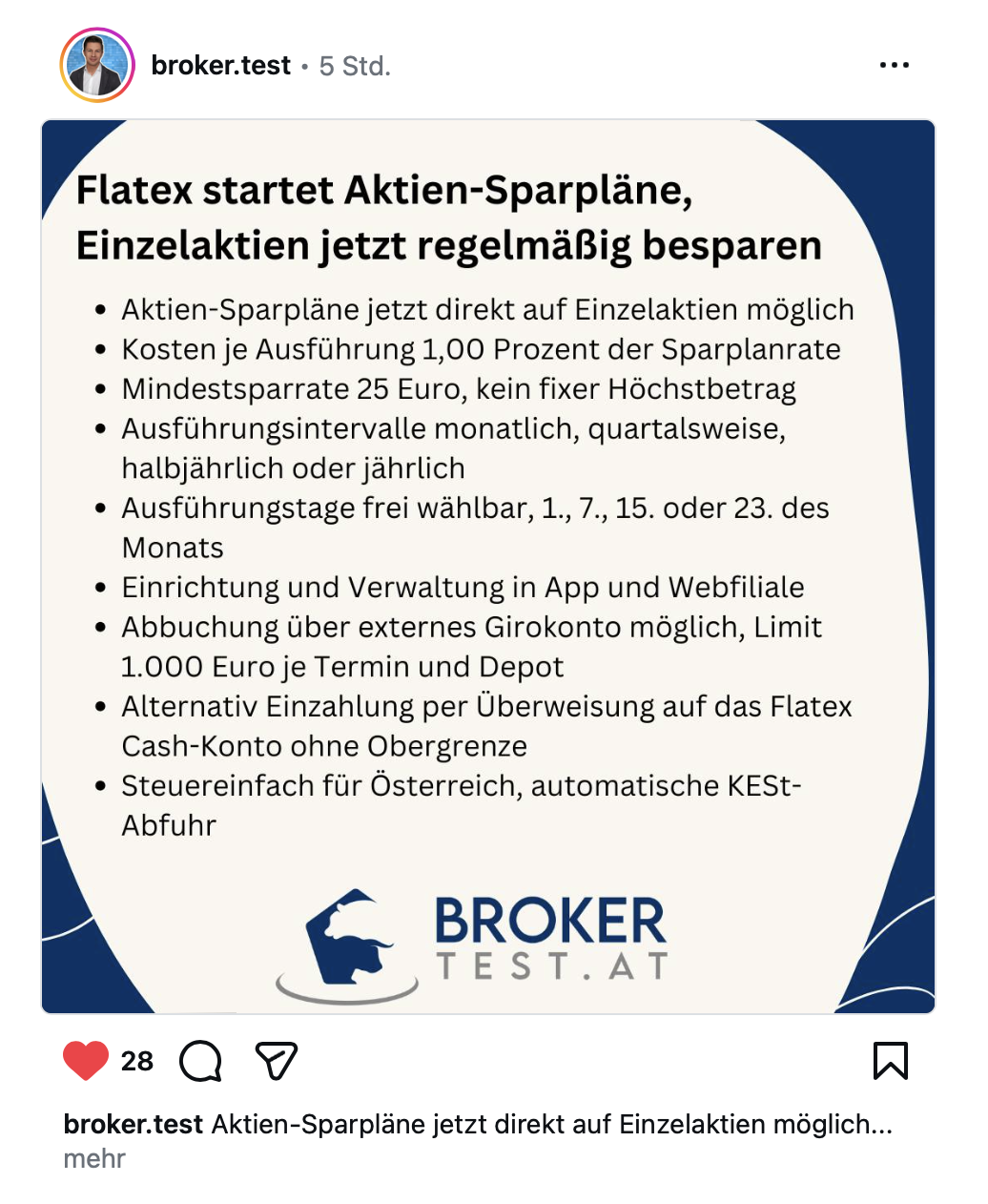This screenshot has width=988, height=1204.
Task: Open the Flatex Aktien-Sparpläne post image
Action: click(488, 567)
